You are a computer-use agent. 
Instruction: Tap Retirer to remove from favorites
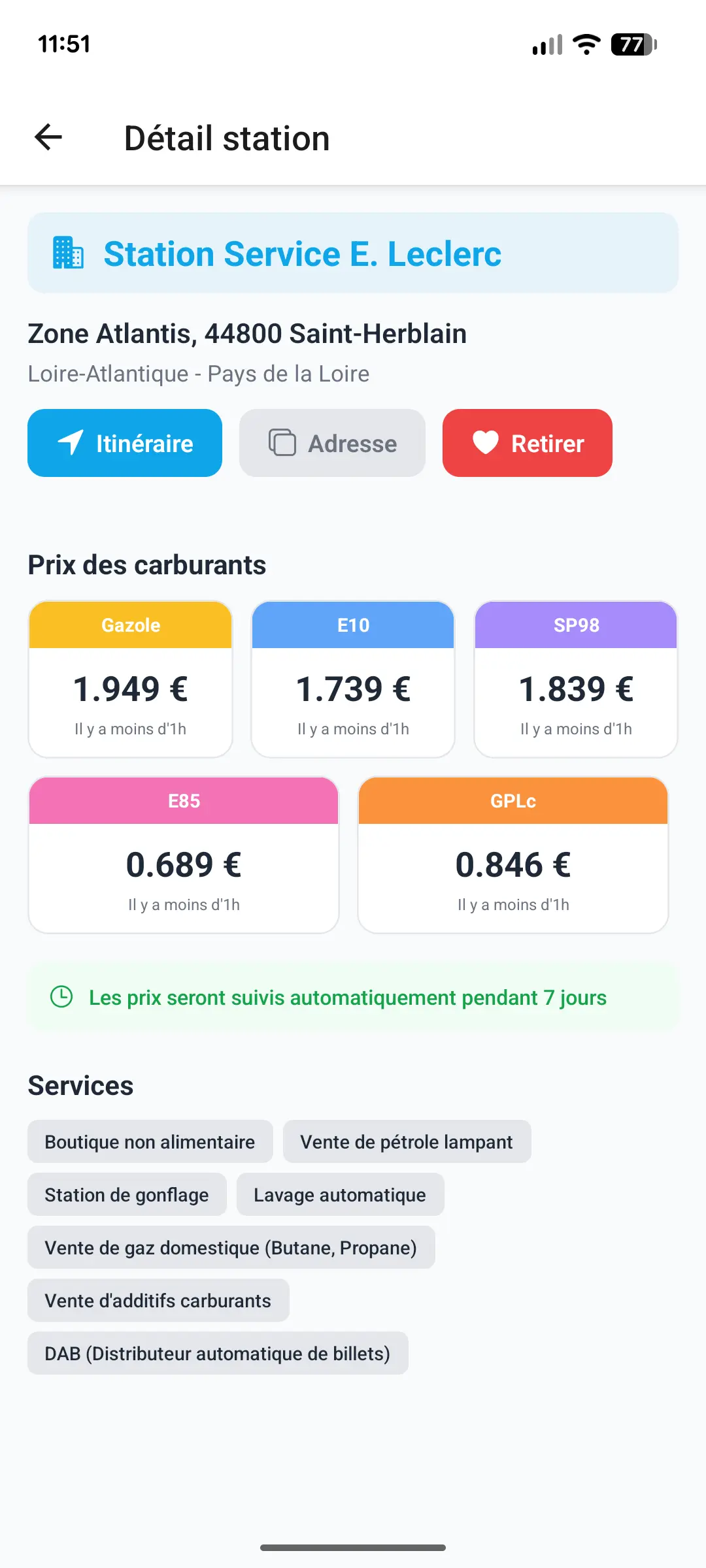527,443
